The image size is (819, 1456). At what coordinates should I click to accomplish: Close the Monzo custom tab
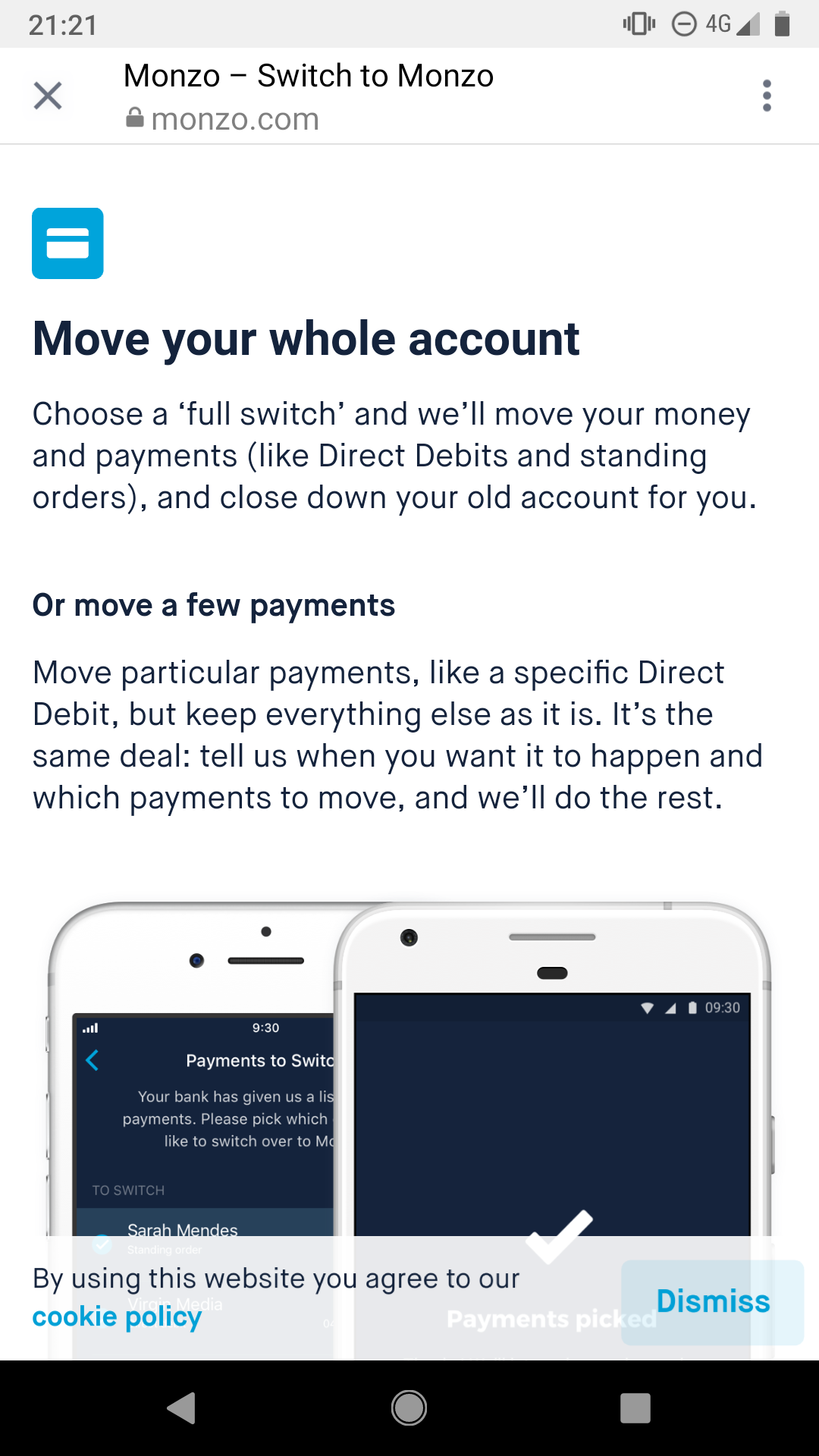(48, 96)
